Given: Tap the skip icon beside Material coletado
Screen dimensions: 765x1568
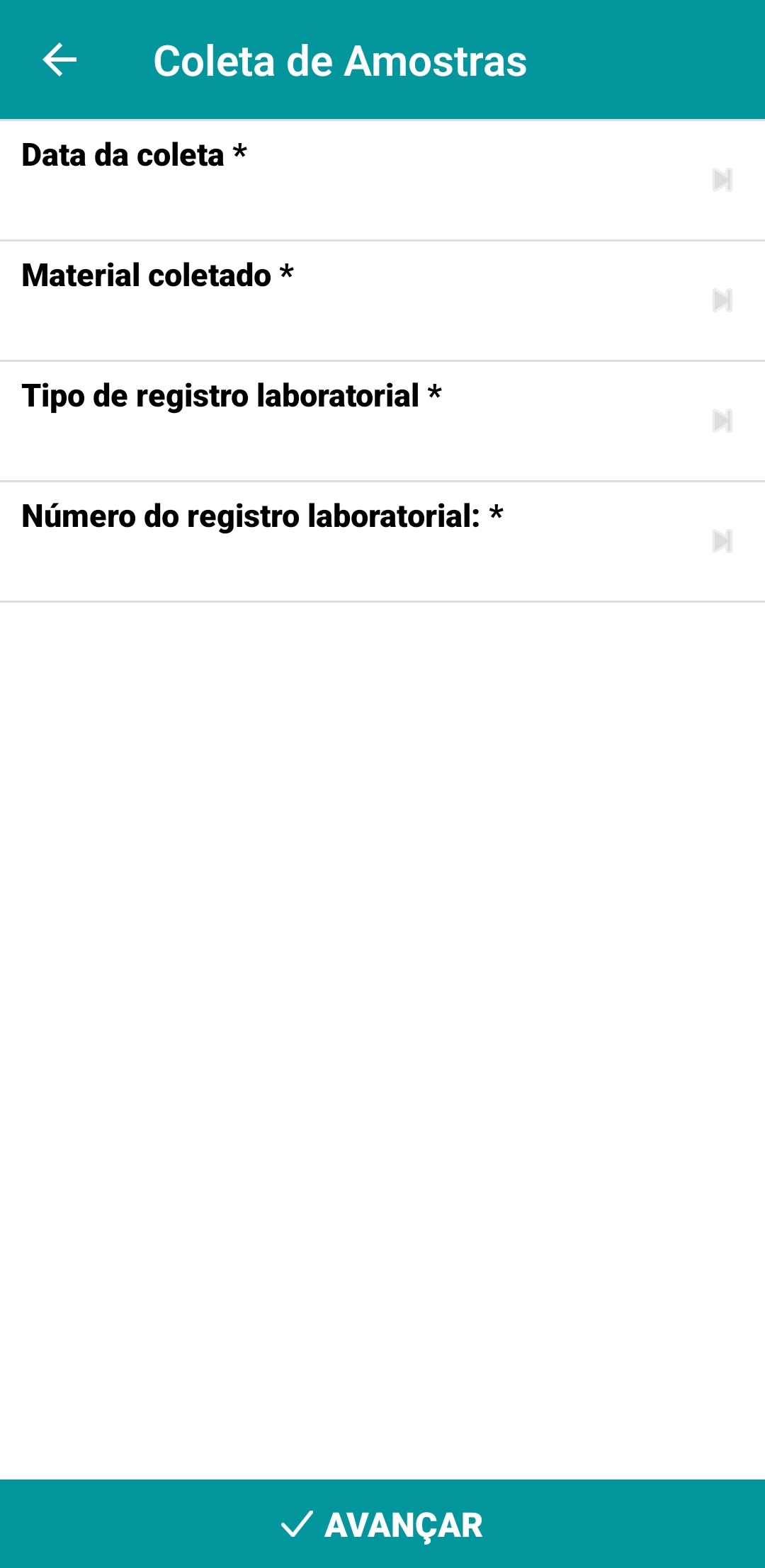Looking at the screenshot, I should 722,301.
